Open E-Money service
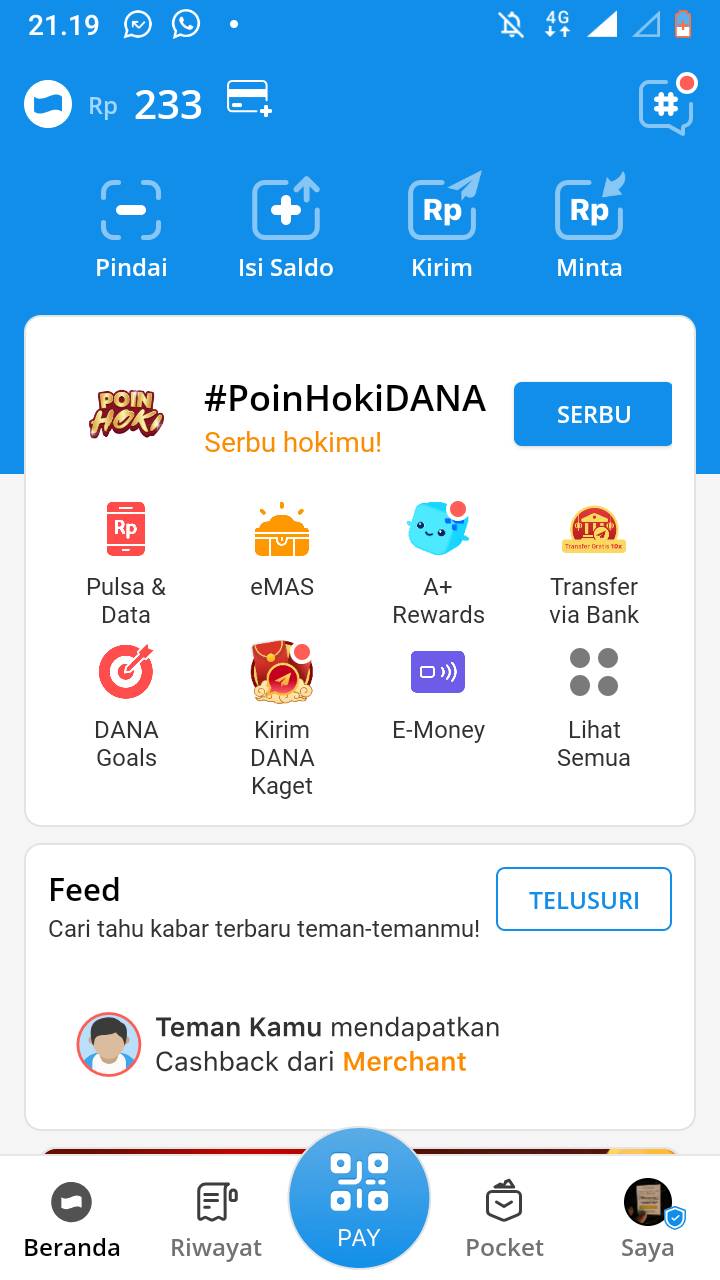Screen dimensions: 720x1280 coord(438,694)
